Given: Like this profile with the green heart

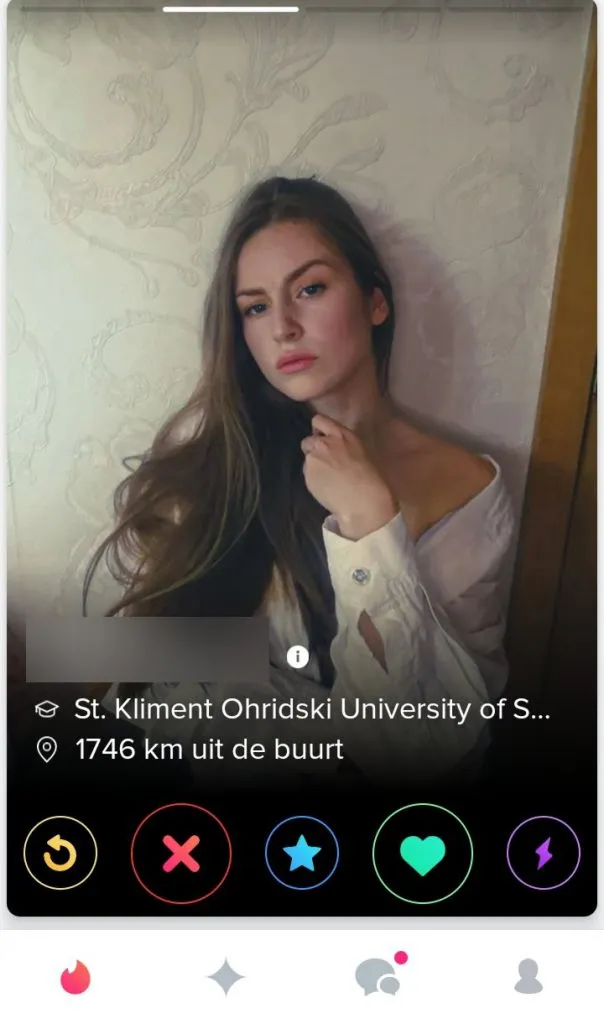Looking at the screenshot, I should point(422,853).
